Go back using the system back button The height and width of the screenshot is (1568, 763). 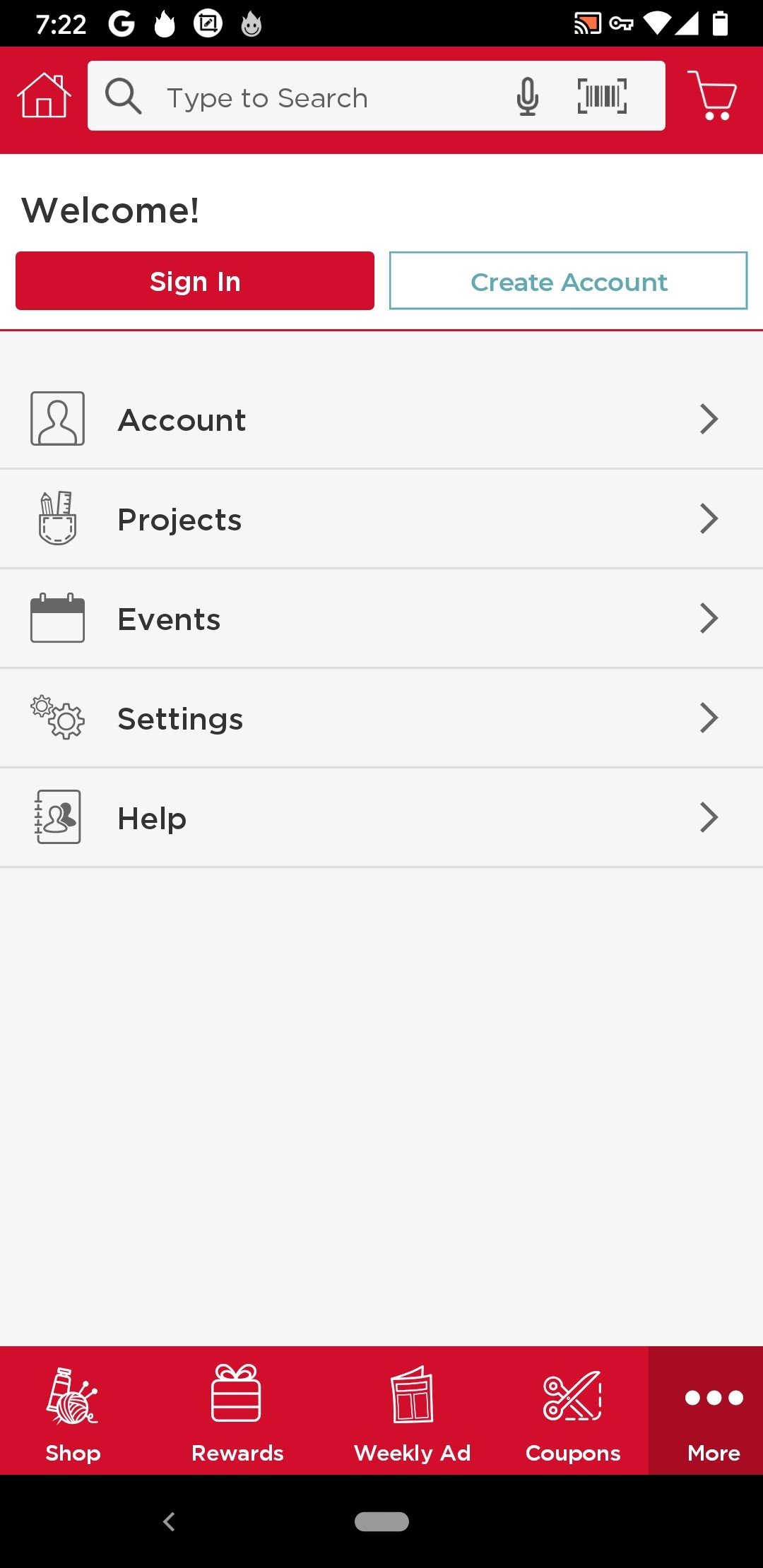click(x=169, y=1521)
